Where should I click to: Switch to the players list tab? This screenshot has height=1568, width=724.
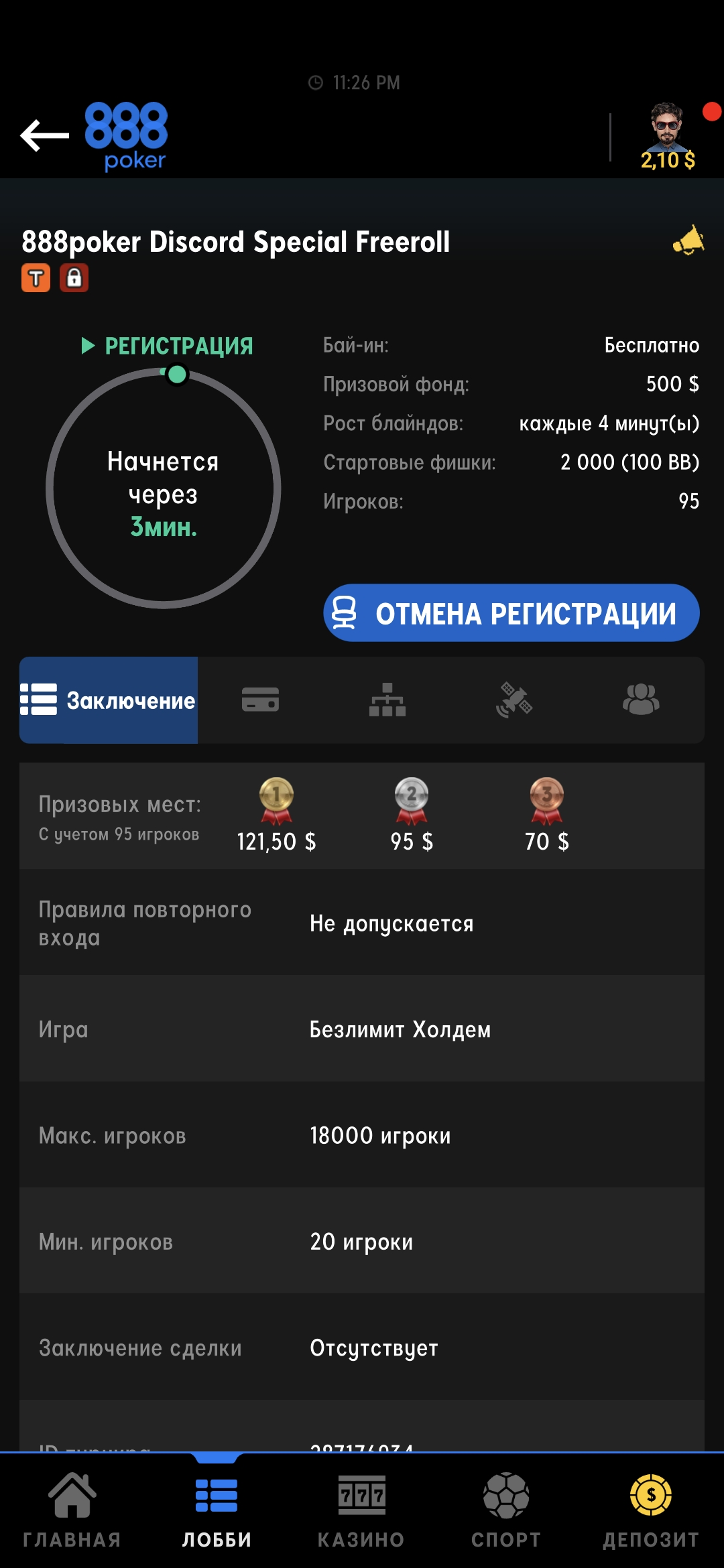pyautogui.click(x=641, y=700)
